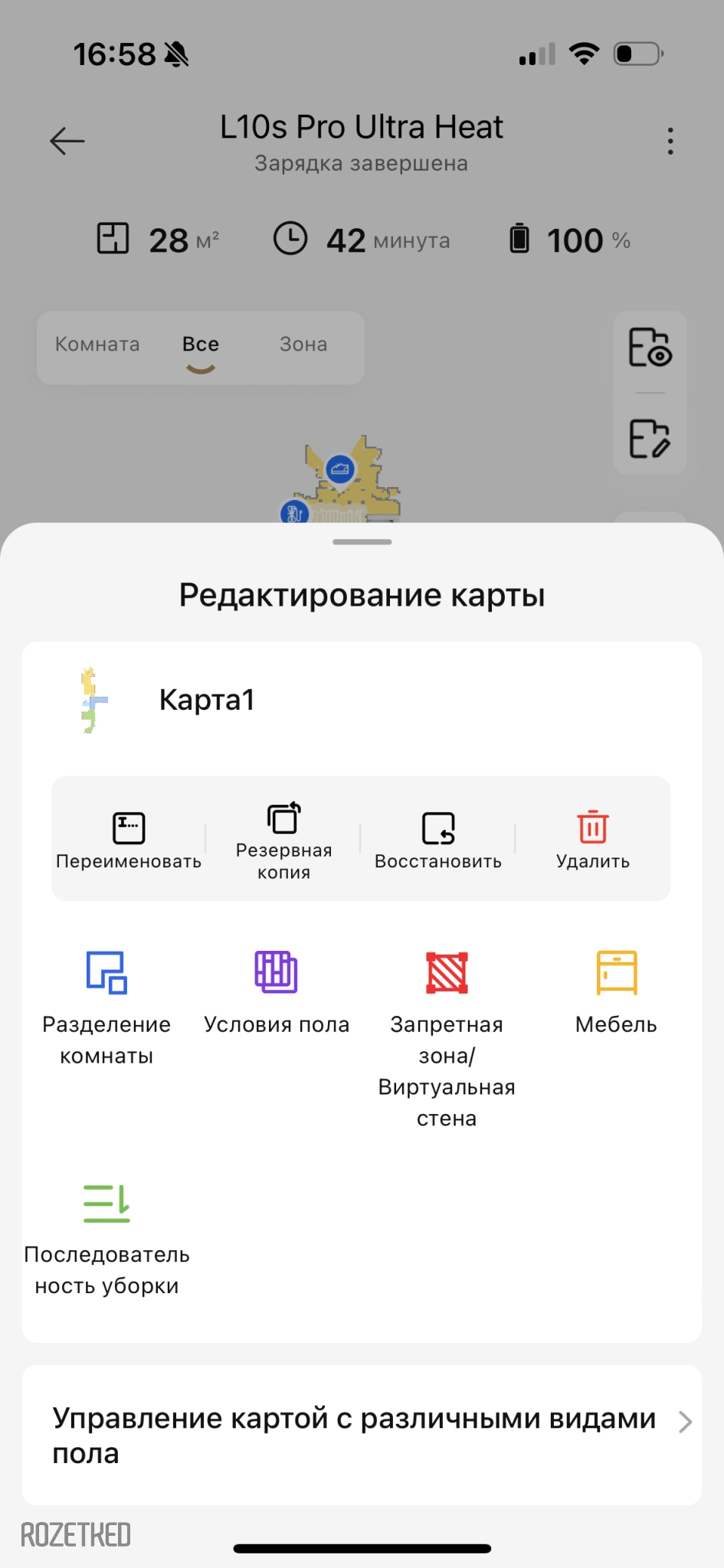Rename map via Переименовать
The height and width of the screenshot is (1568, 724).
(x=129, y=840)
